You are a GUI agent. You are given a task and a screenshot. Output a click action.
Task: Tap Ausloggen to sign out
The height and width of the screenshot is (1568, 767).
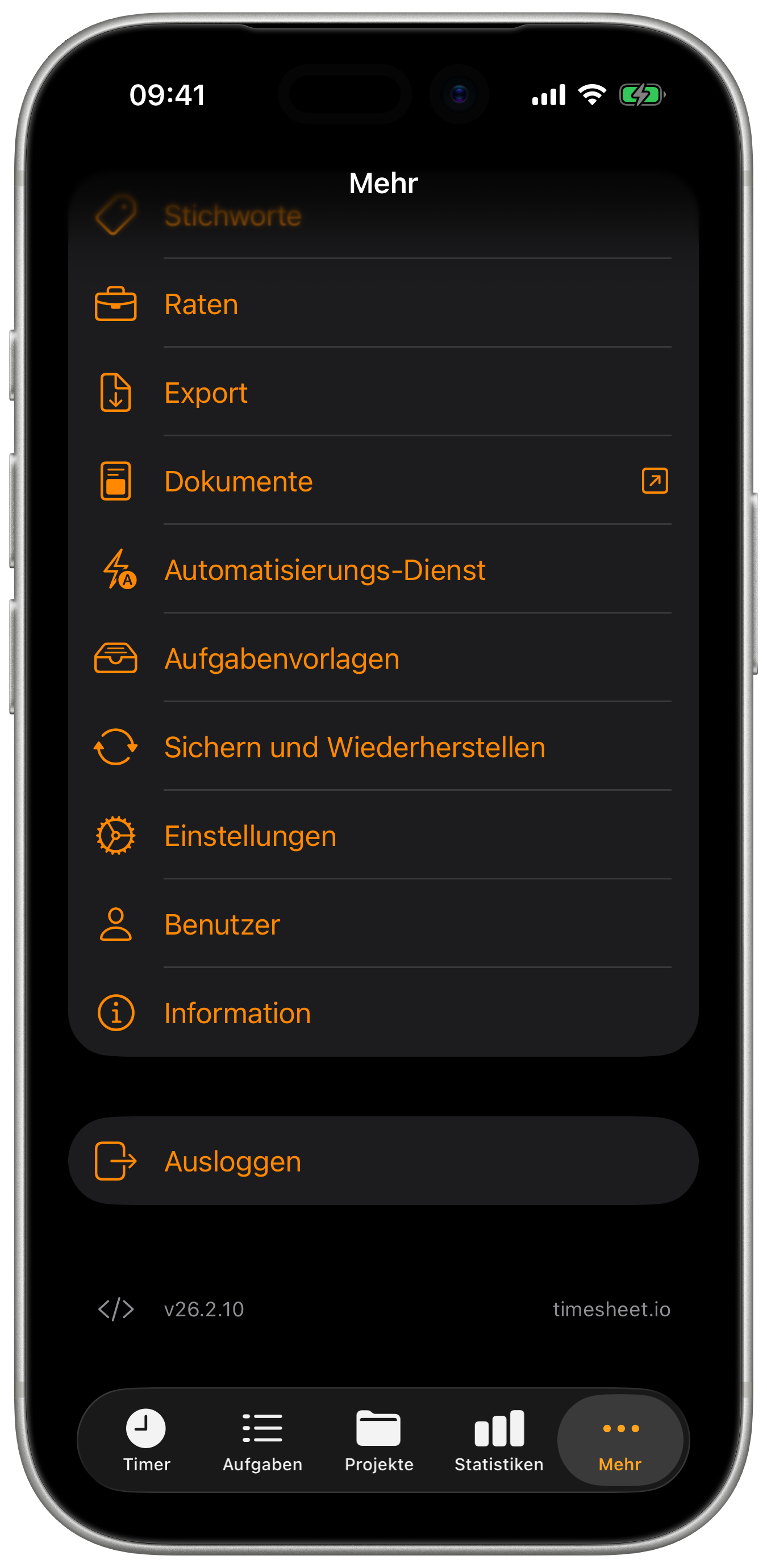[x=383, y=1161]
